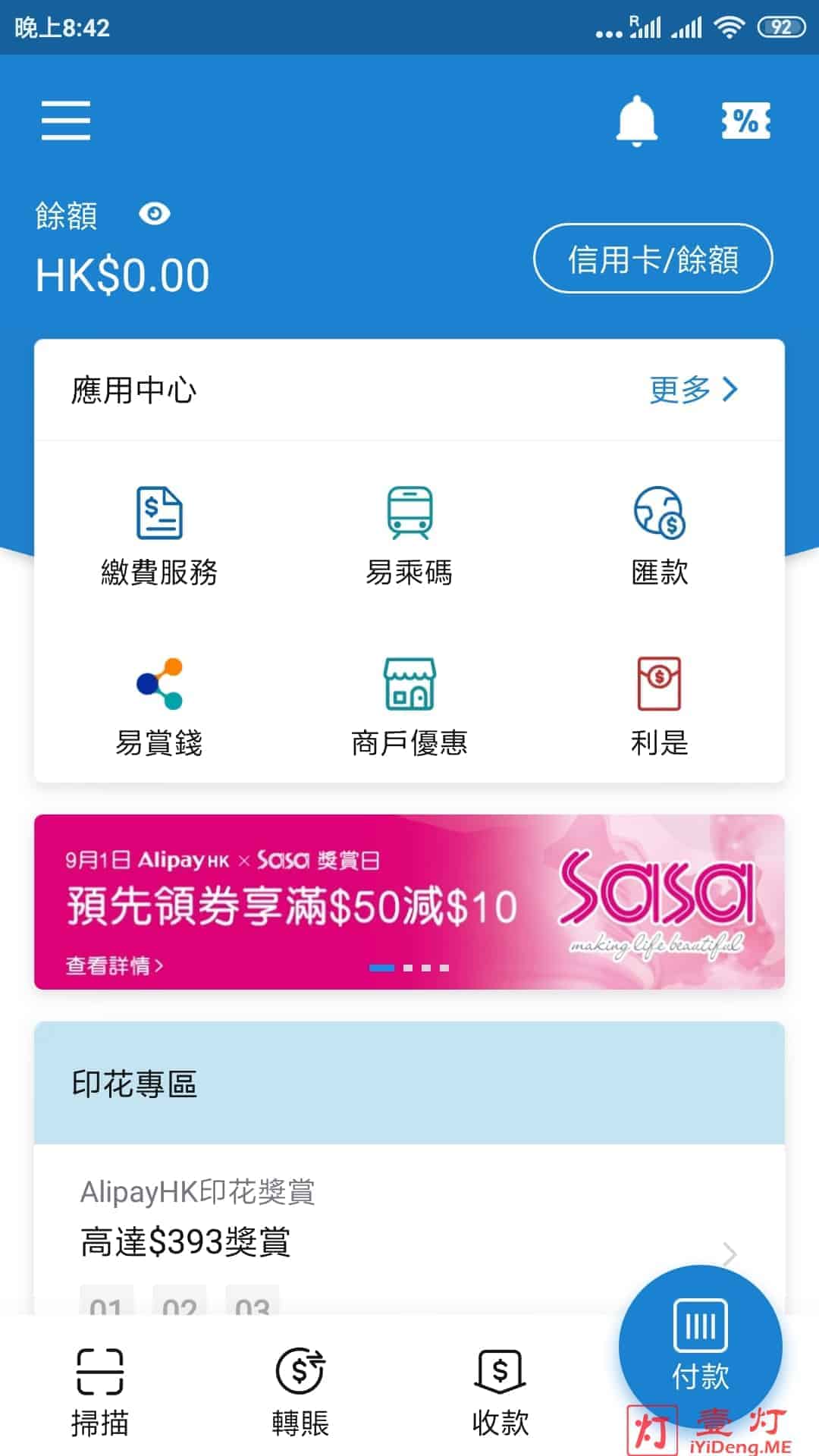Open 易賞錢 rewards
Screen dimensions: 819x1456
pyautogui.click(x=159, y=705)
